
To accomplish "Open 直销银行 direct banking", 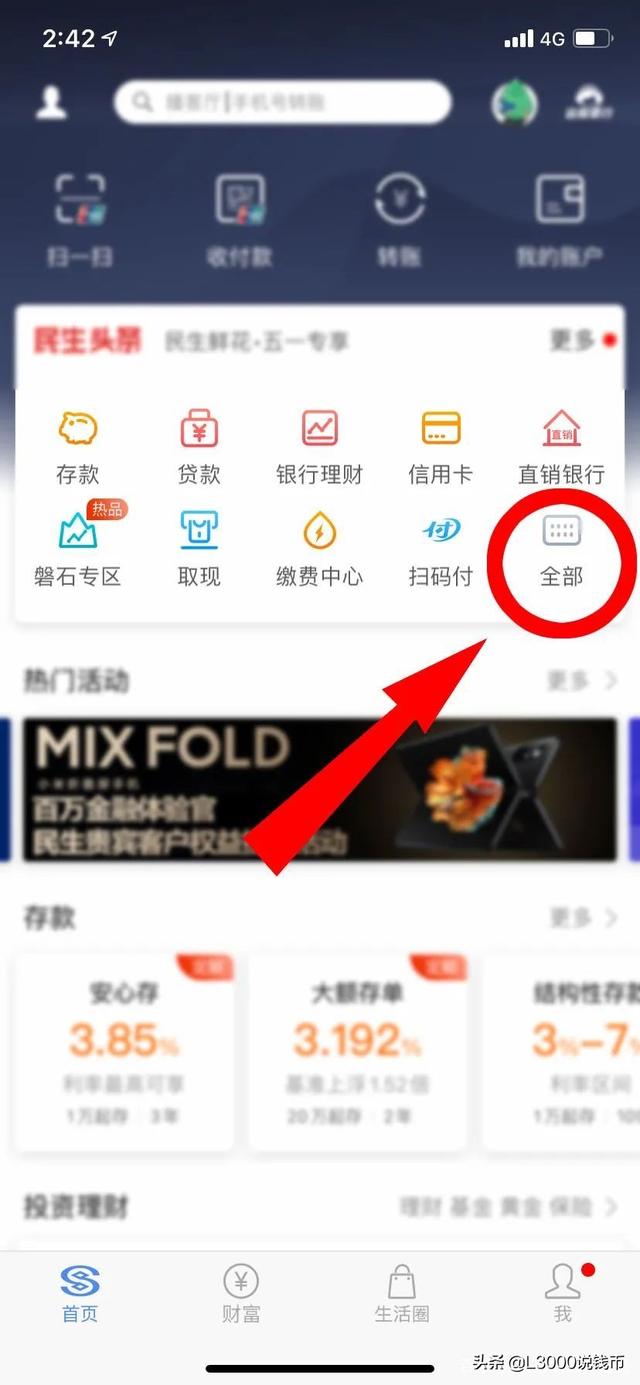I will (561, 447).
